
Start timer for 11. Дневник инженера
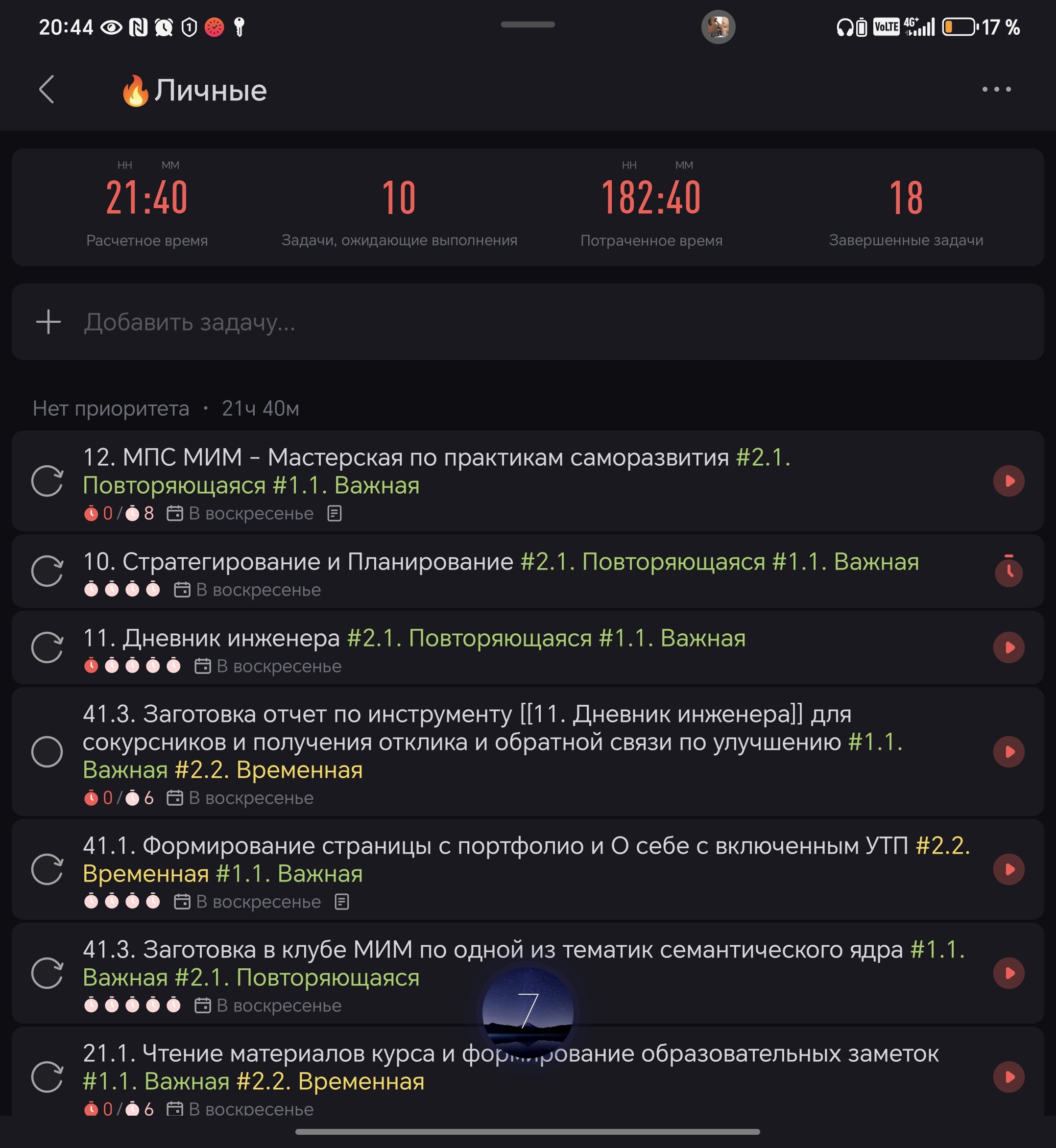[x=1008, y=647]
